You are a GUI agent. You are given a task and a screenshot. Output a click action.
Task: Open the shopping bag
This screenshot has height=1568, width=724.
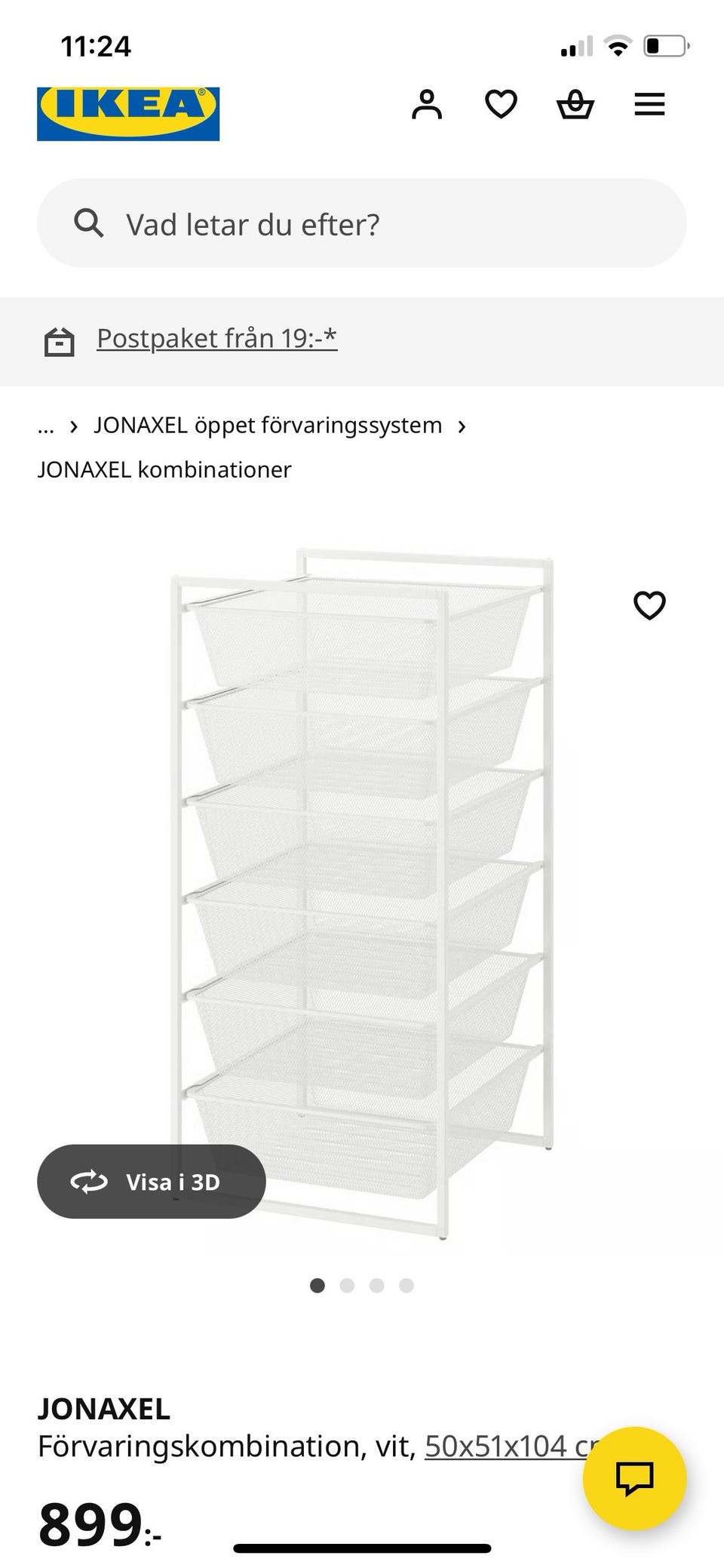click(x=575, y=104)
